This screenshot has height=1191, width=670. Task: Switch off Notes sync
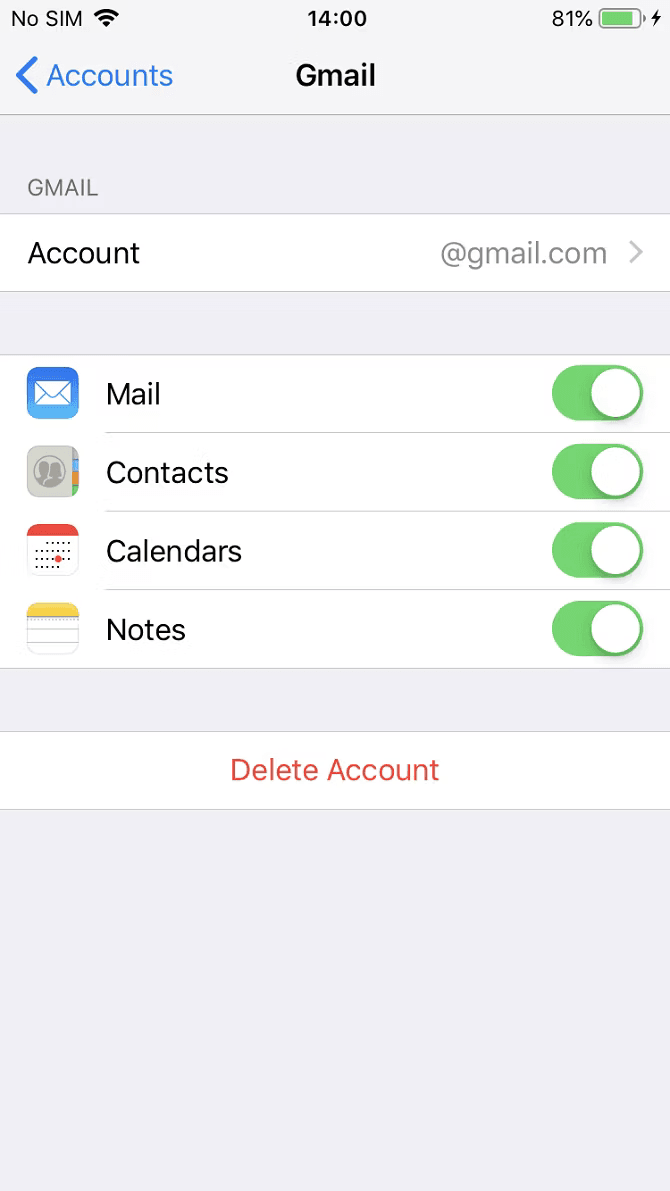point(597,629)
